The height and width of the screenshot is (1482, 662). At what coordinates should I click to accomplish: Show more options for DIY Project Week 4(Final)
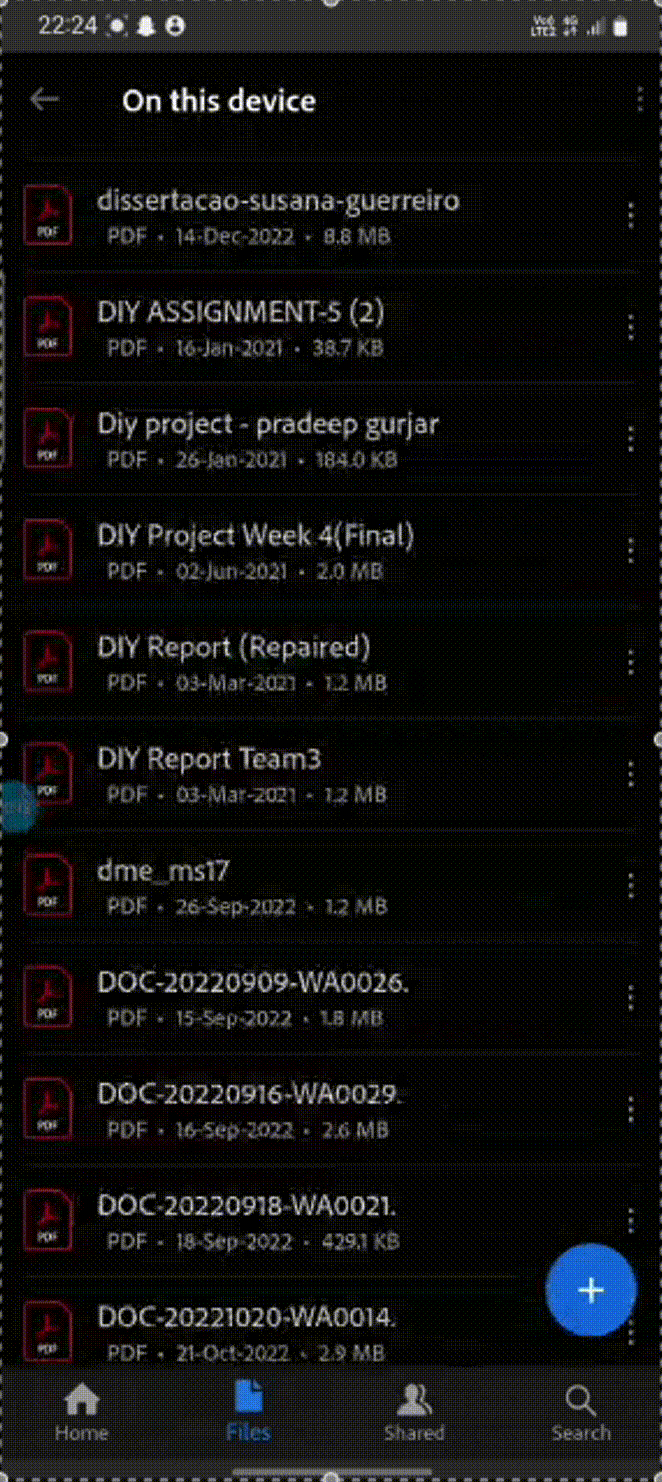(x=630, y=550)
